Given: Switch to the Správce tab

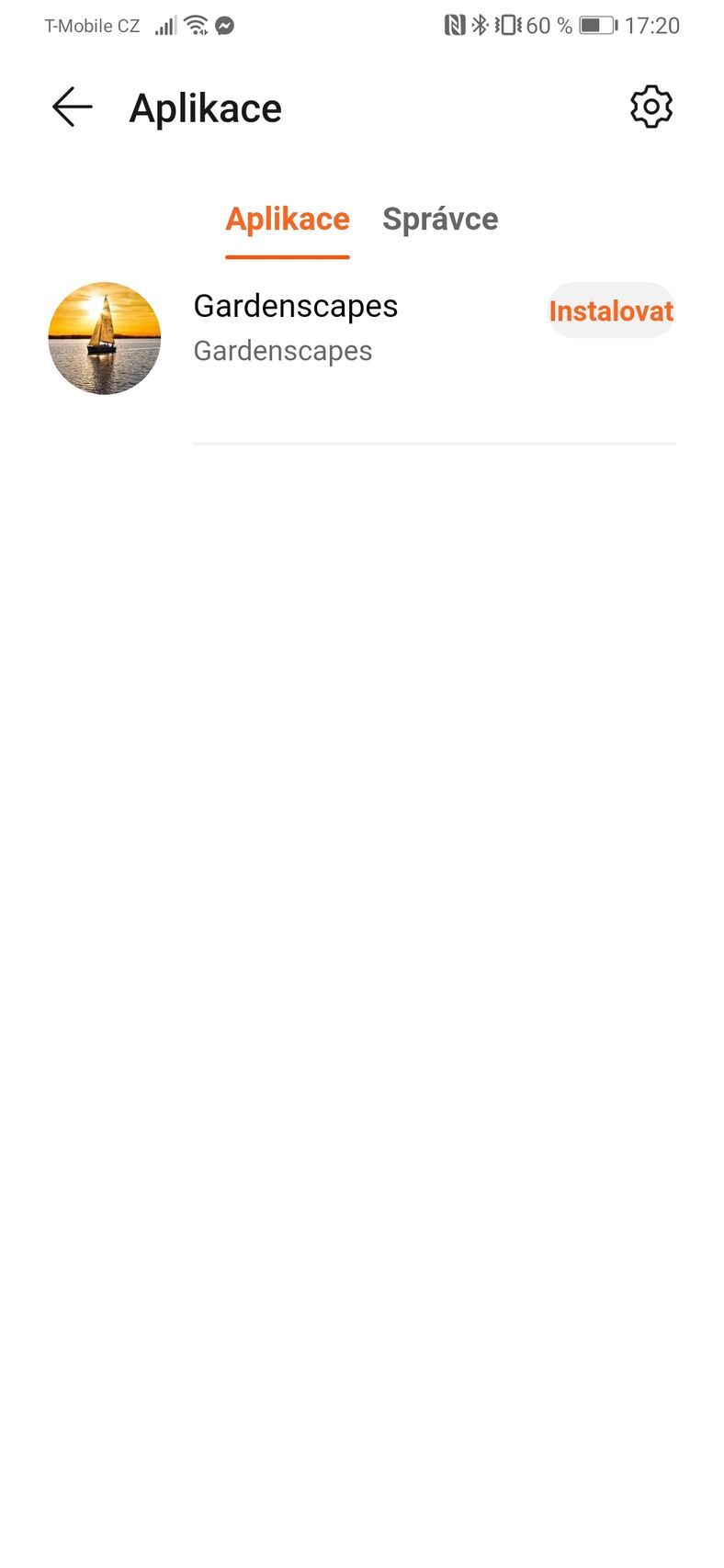Looking at the screenshot, I should tap(440, 220).
